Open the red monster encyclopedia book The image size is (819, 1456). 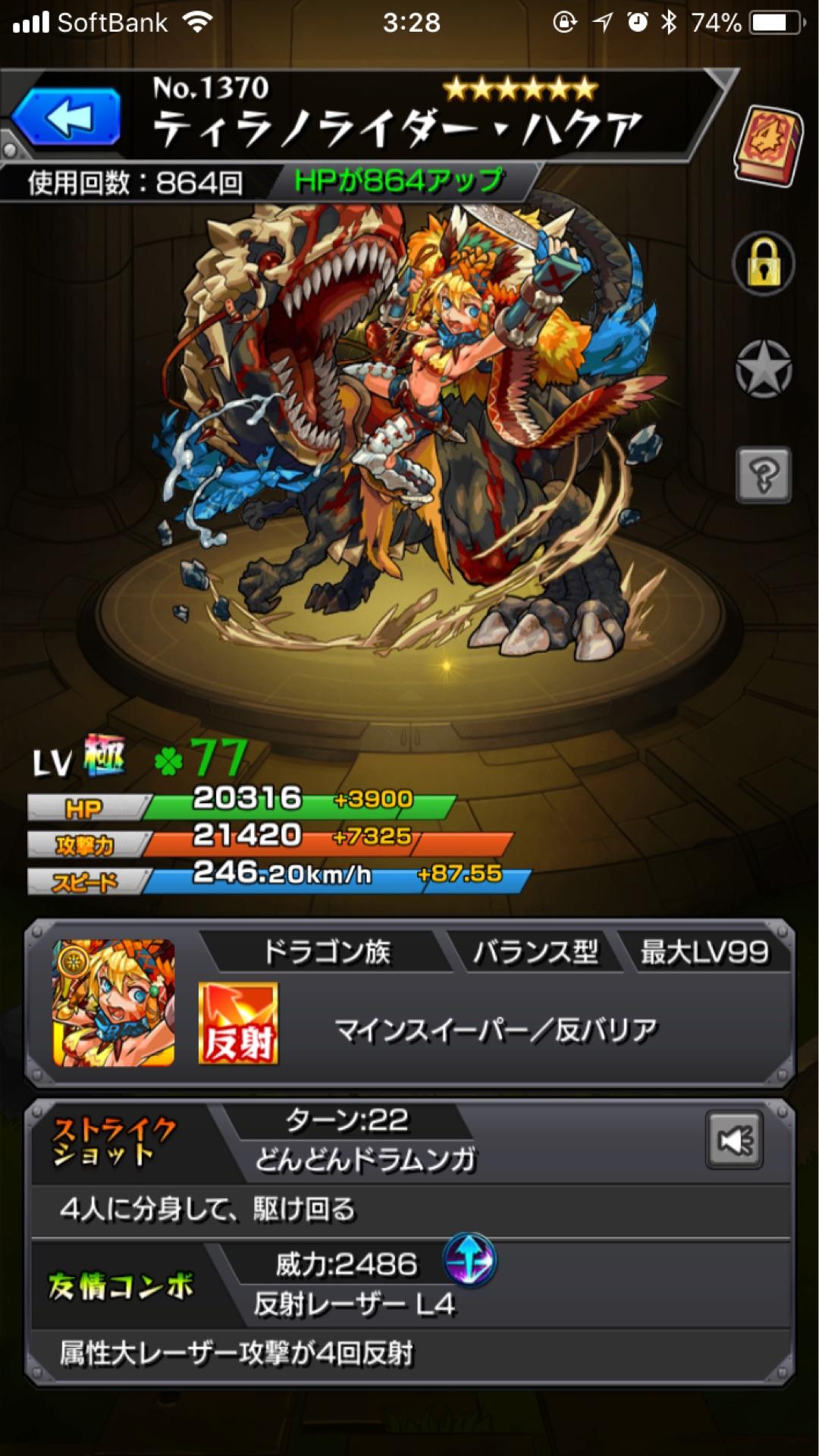(768, 146)
